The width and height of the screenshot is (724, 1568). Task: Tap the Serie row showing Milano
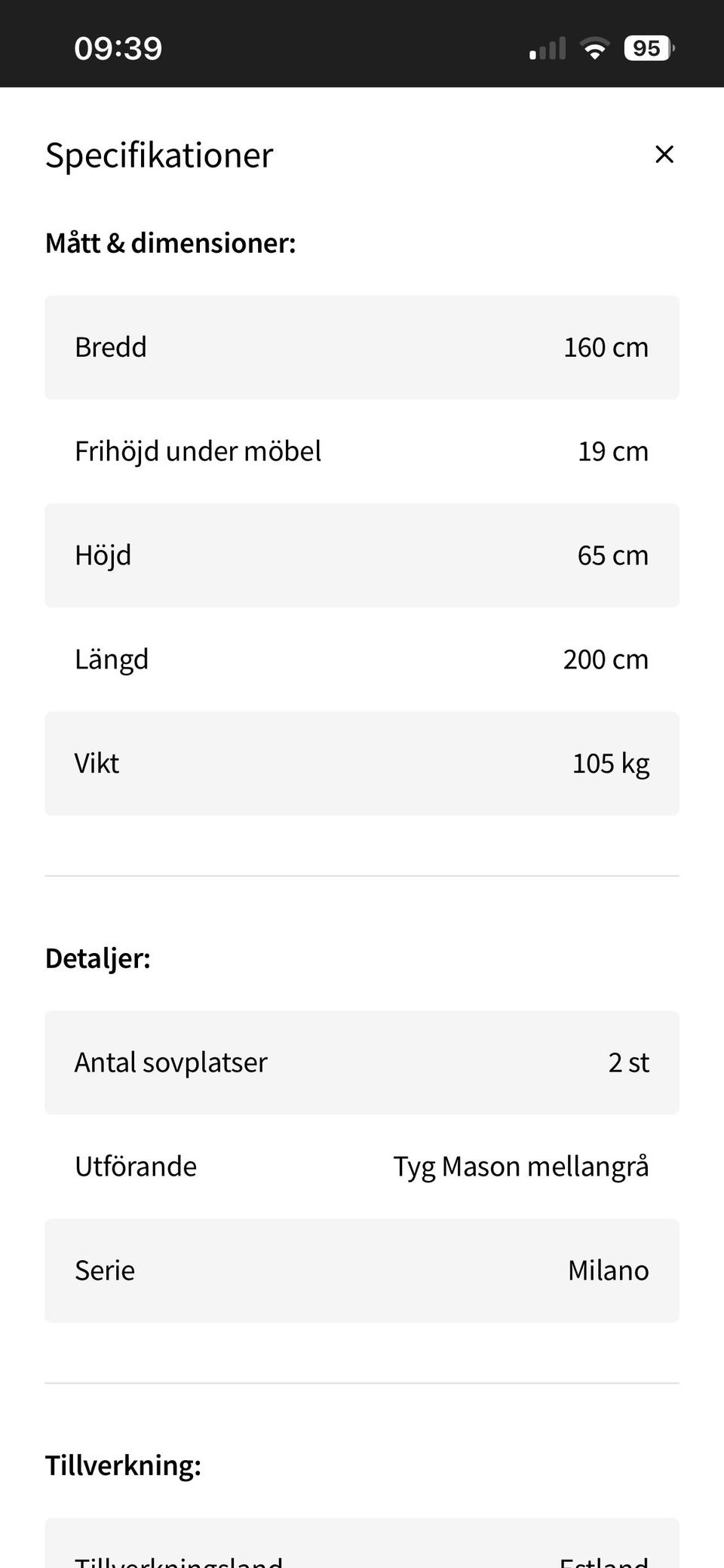click(x=362, y=1270)
